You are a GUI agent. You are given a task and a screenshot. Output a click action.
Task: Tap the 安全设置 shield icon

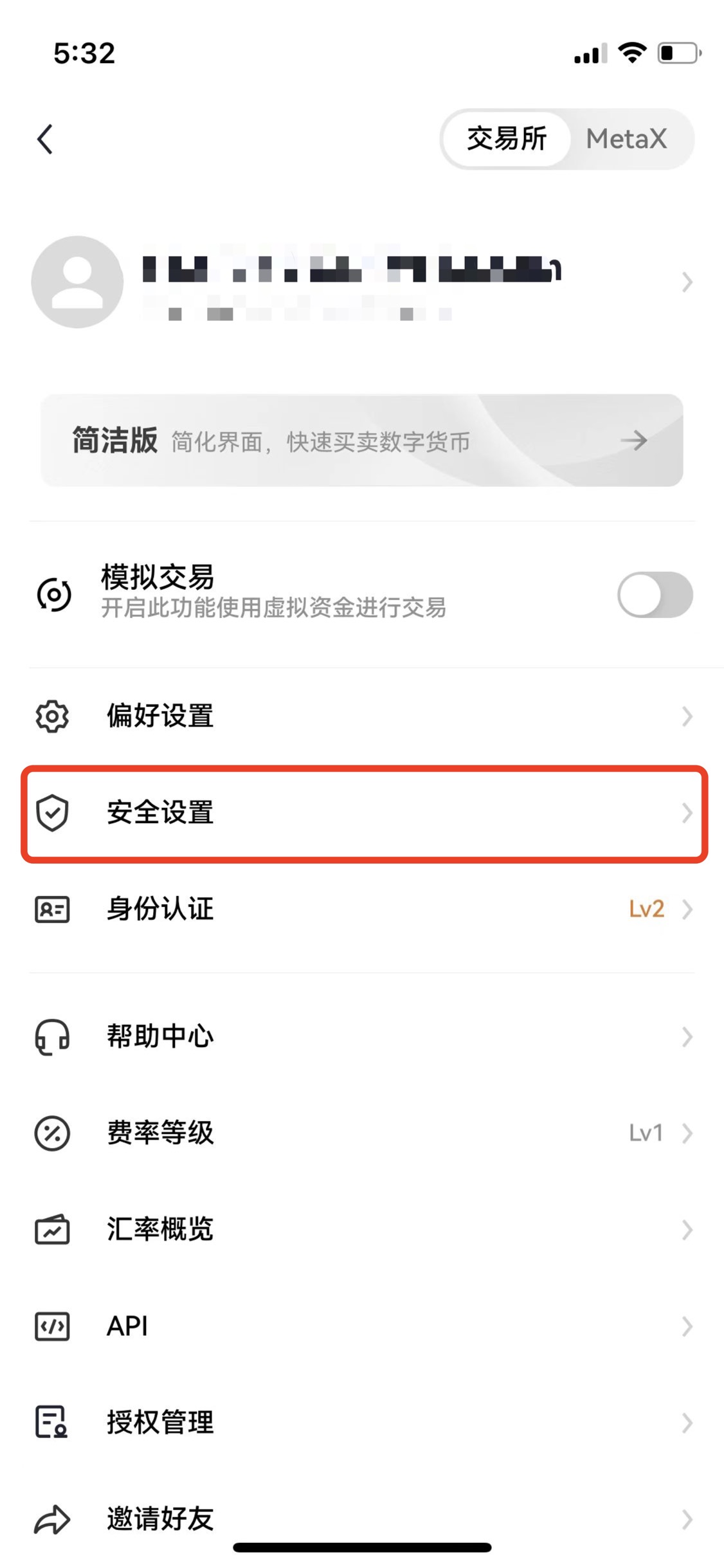tap(53, 814)
